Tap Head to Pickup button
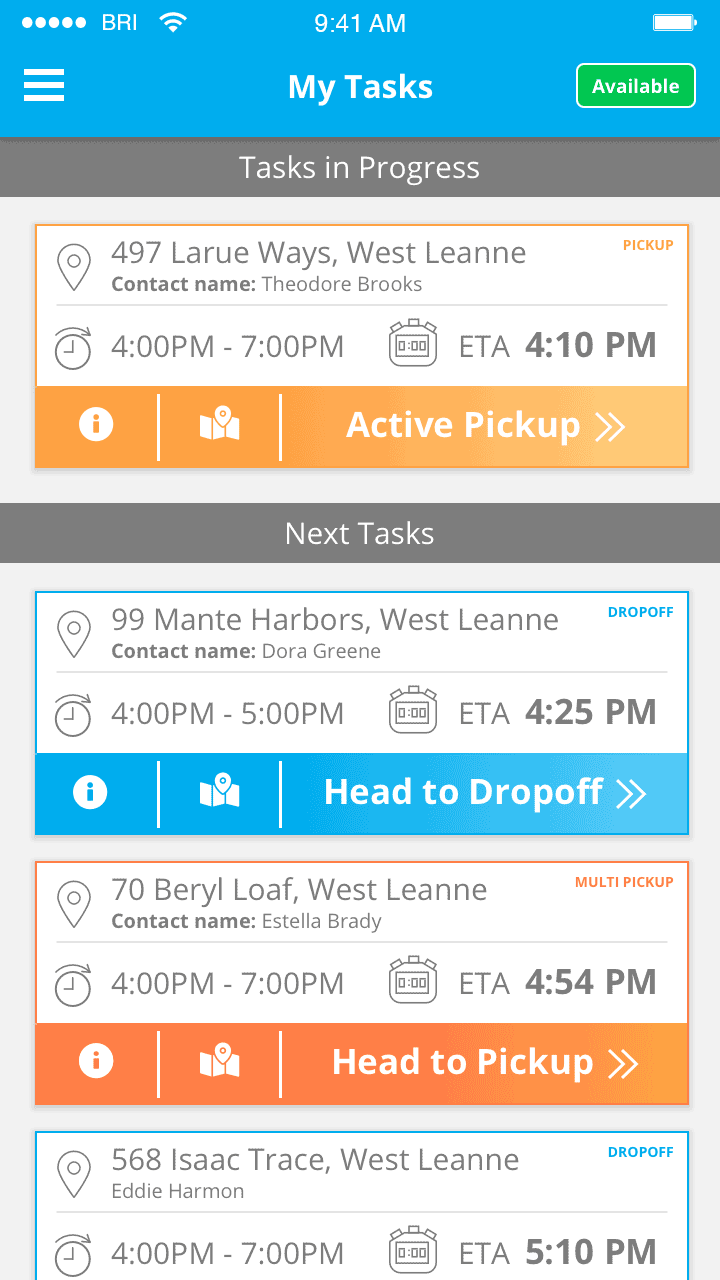 click(485, 1062)
